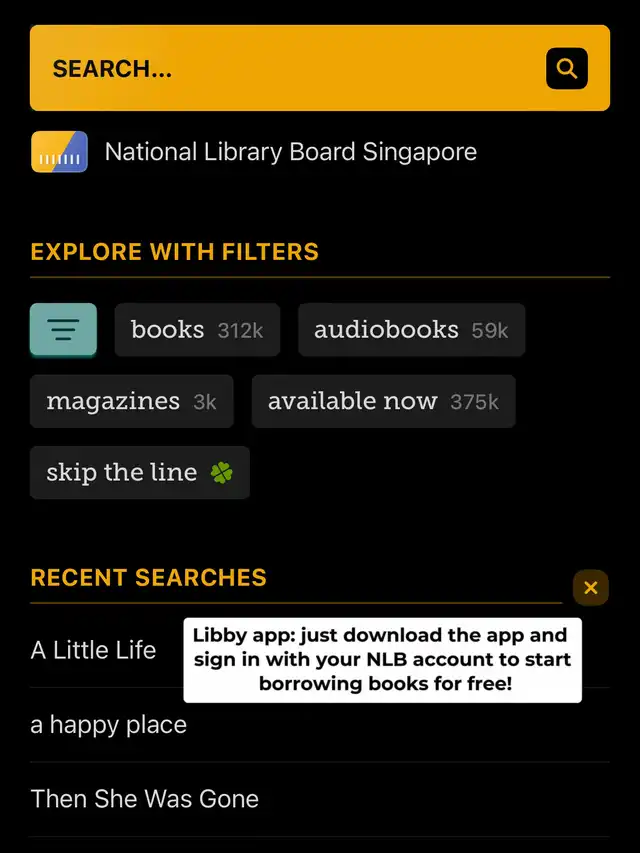Tap the Search field
Image resolution: width=640 pixels, height=853 pixels.
[x=280, y=68]
